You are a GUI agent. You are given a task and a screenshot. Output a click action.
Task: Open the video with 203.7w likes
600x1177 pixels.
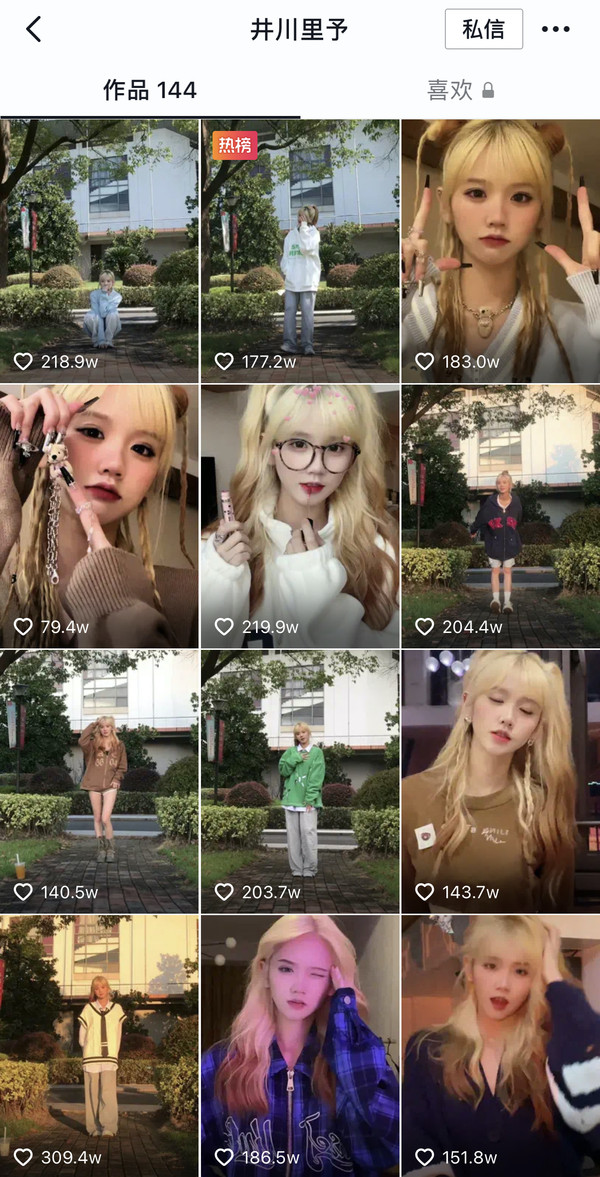coord(300,781)
